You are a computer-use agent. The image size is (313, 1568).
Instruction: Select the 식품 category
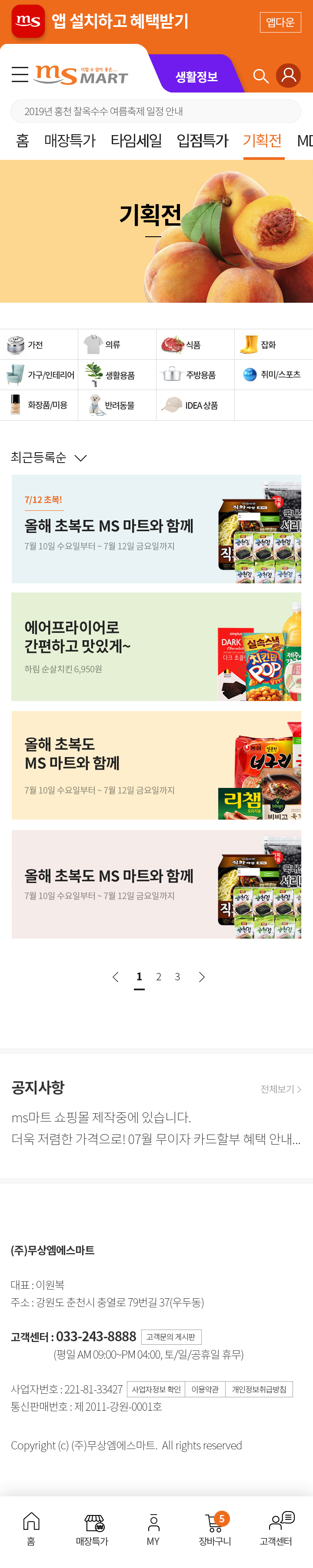(195, 344)
